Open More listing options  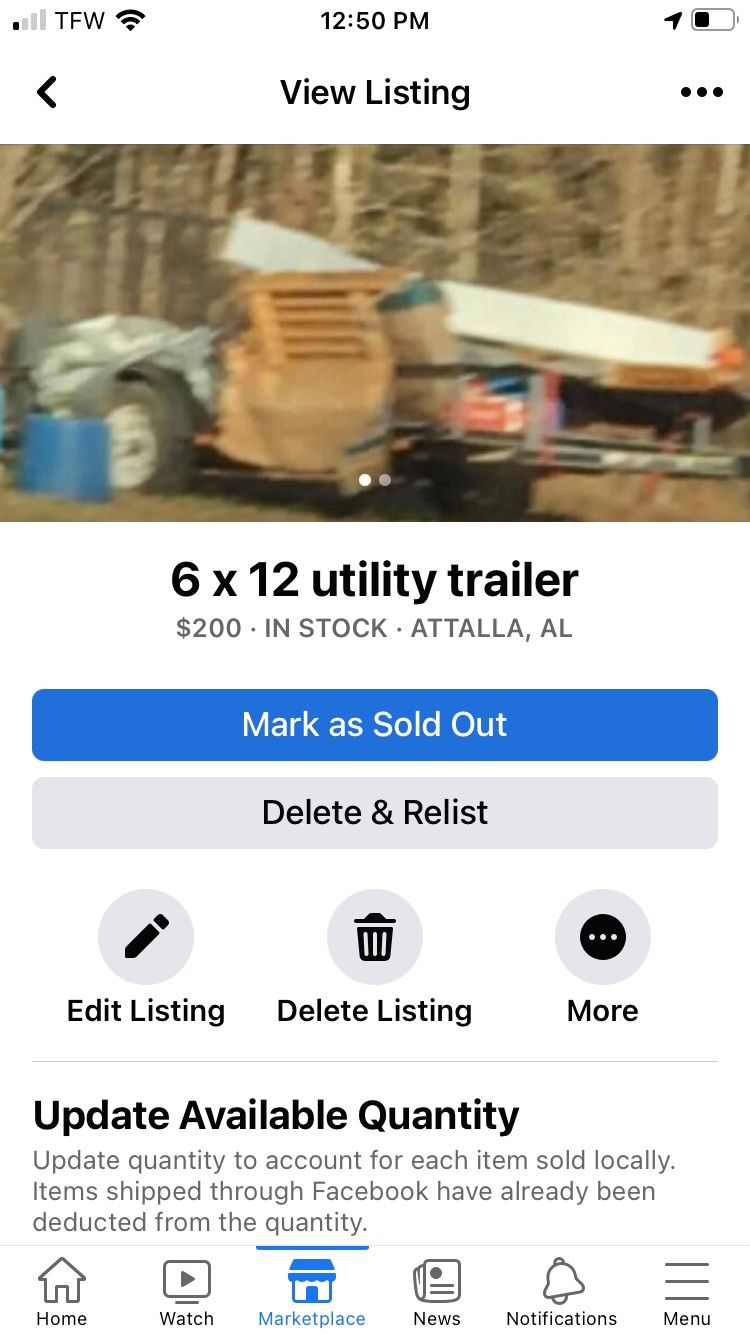click(x=603, y=938)
